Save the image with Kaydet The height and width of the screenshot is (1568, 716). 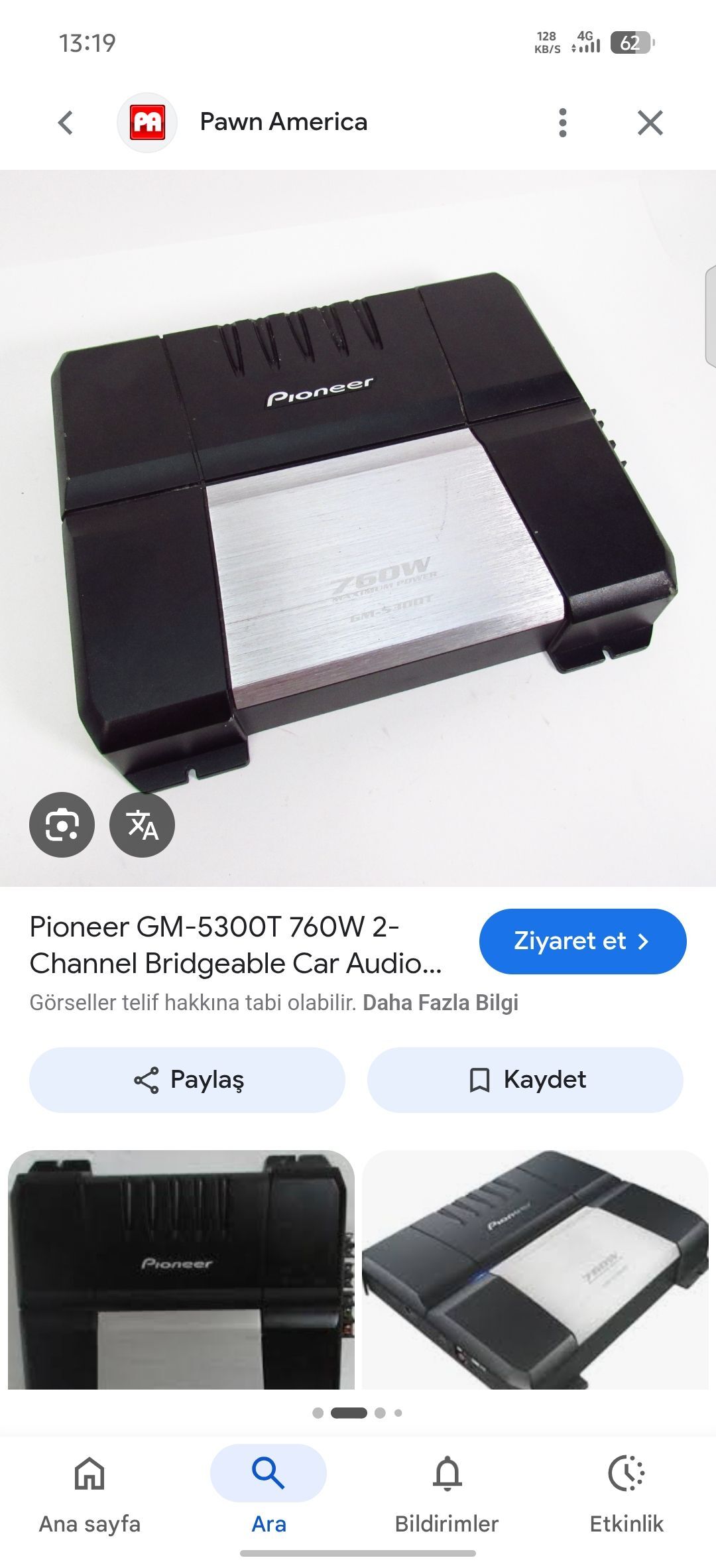(x=525, y=1080)
